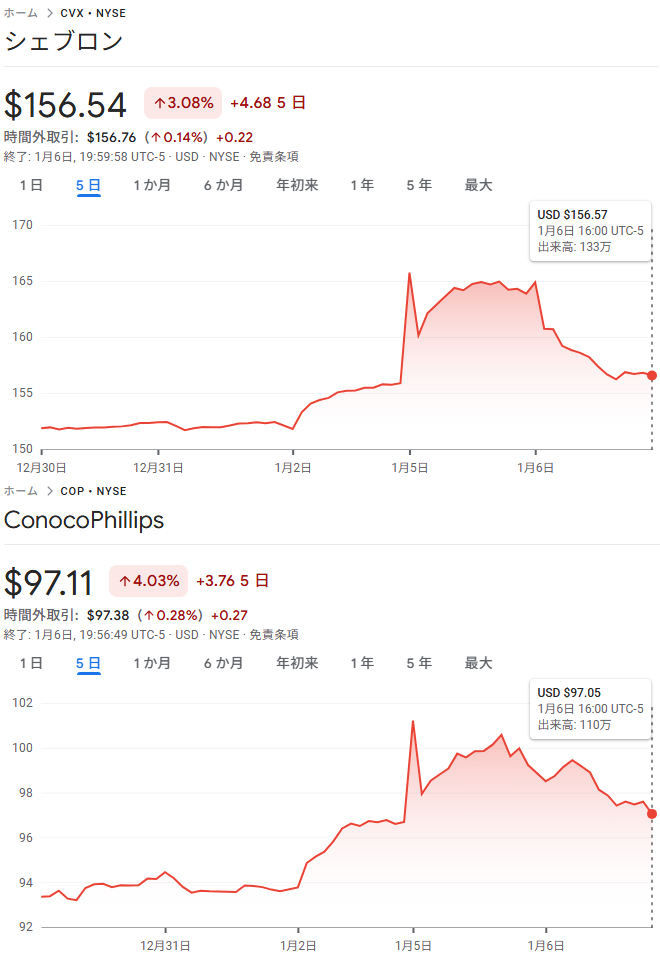Switch シェブロン chart to 年初来

[297, 185]
